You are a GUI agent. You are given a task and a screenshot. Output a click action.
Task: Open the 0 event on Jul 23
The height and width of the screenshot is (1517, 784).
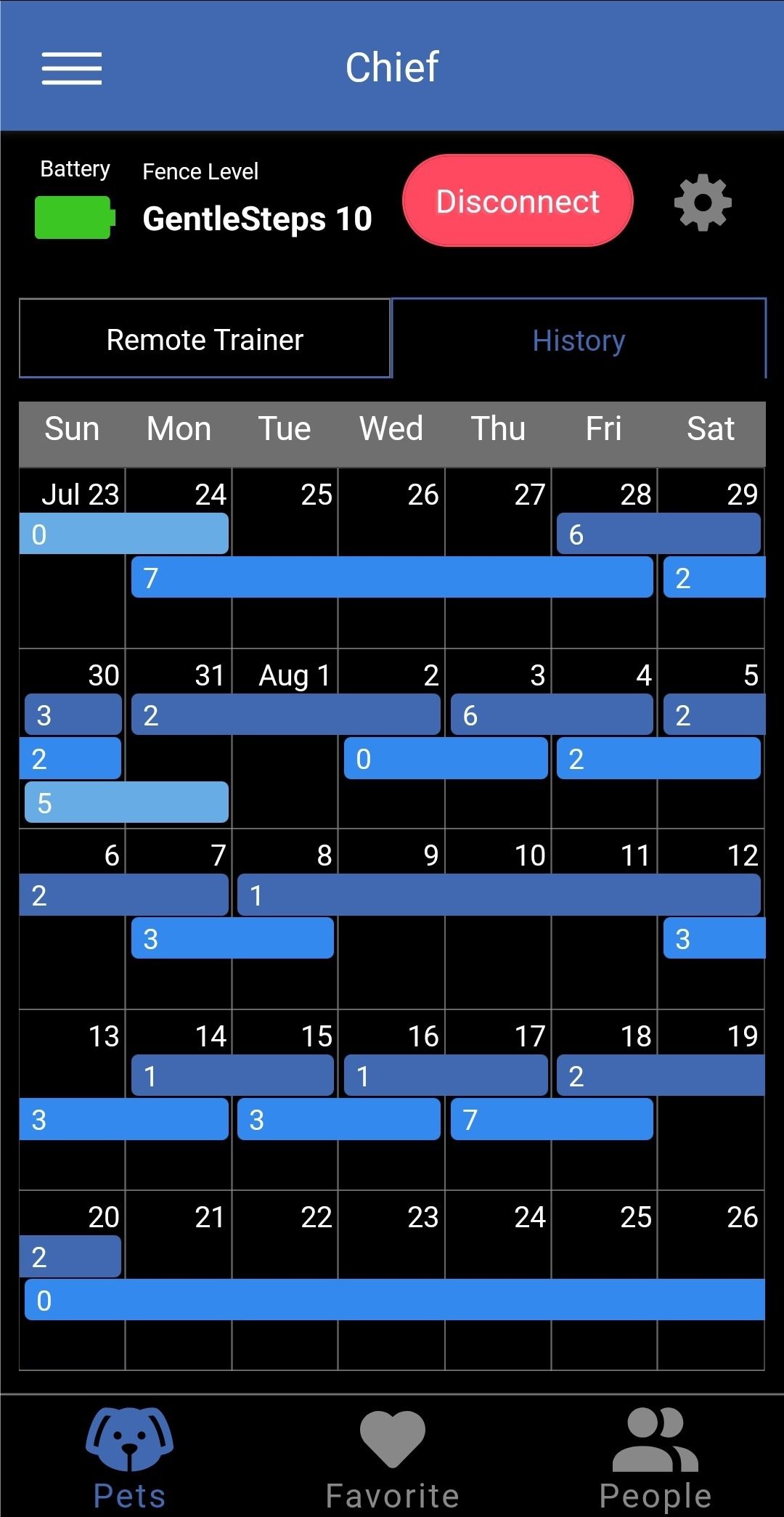tap(124, 534)
